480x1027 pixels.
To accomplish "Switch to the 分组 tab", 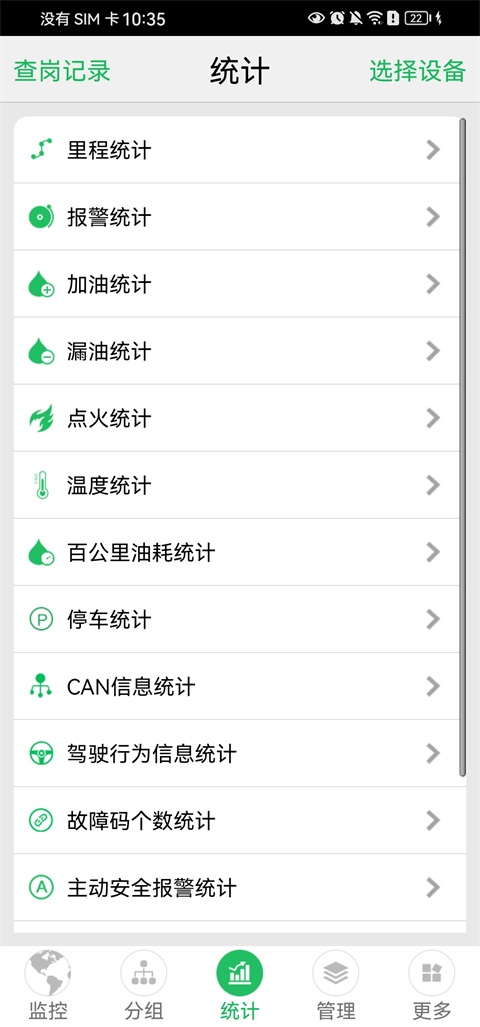I will point(143,985).
